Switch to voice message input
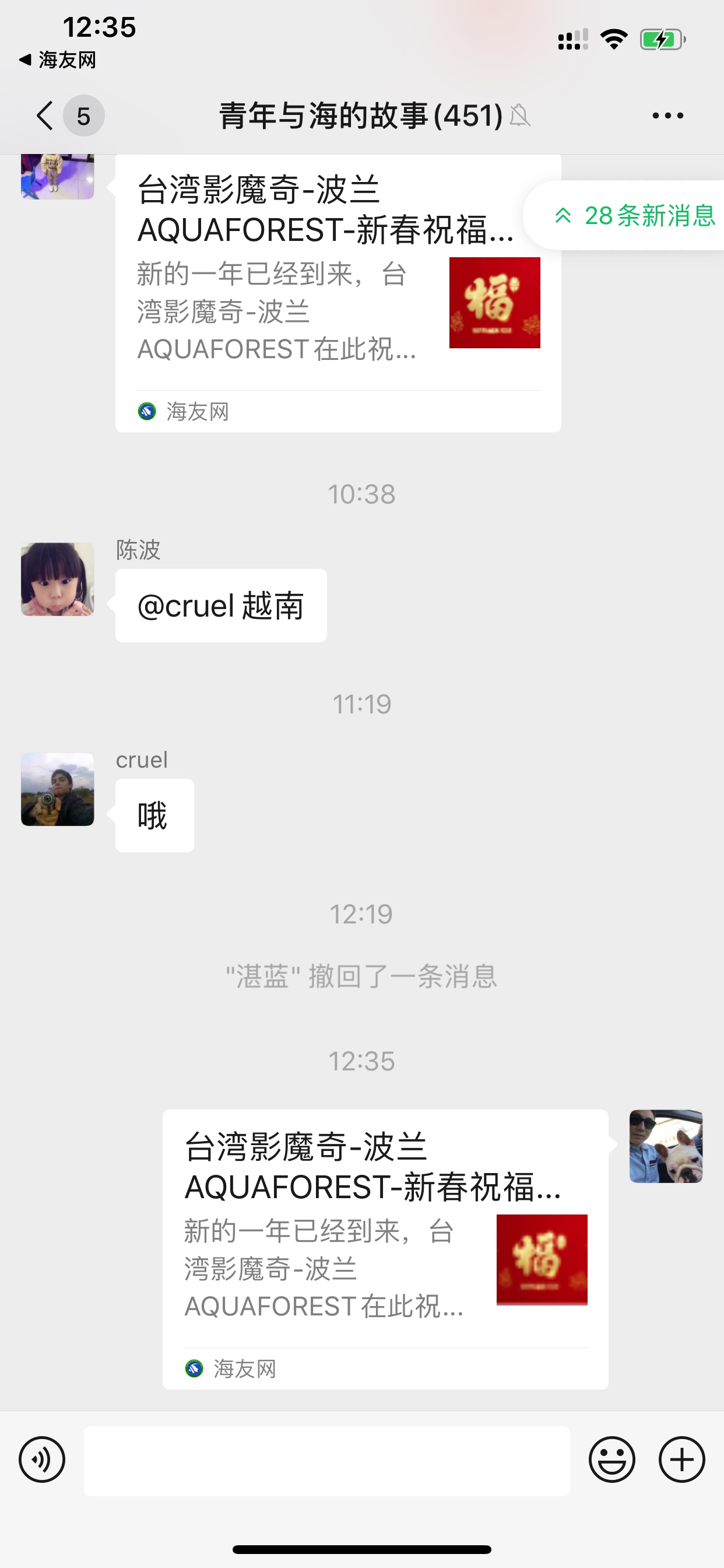 [x=42, y=1459]
